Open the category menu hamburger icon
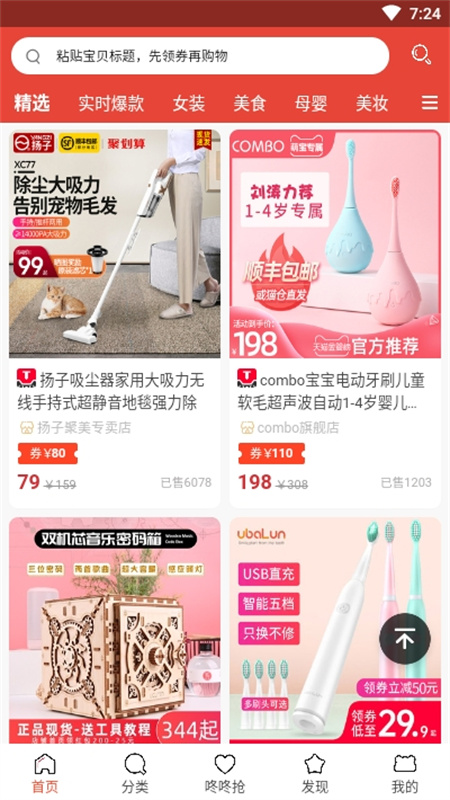This screenshot has height=800, width=450. pos(430,103)
